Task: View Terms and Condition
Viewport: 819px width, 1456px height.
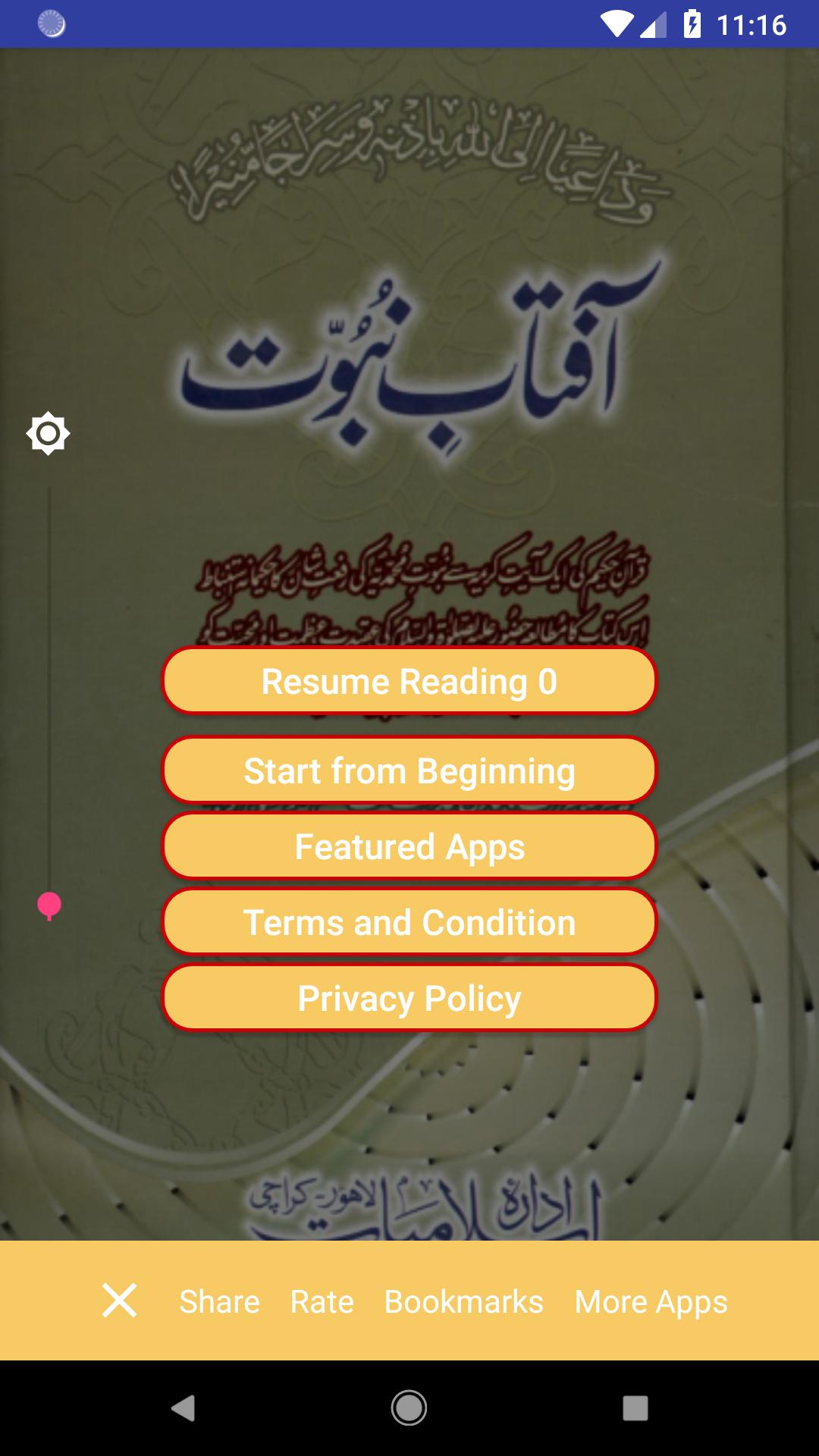Action: click(x=409, y=922)
